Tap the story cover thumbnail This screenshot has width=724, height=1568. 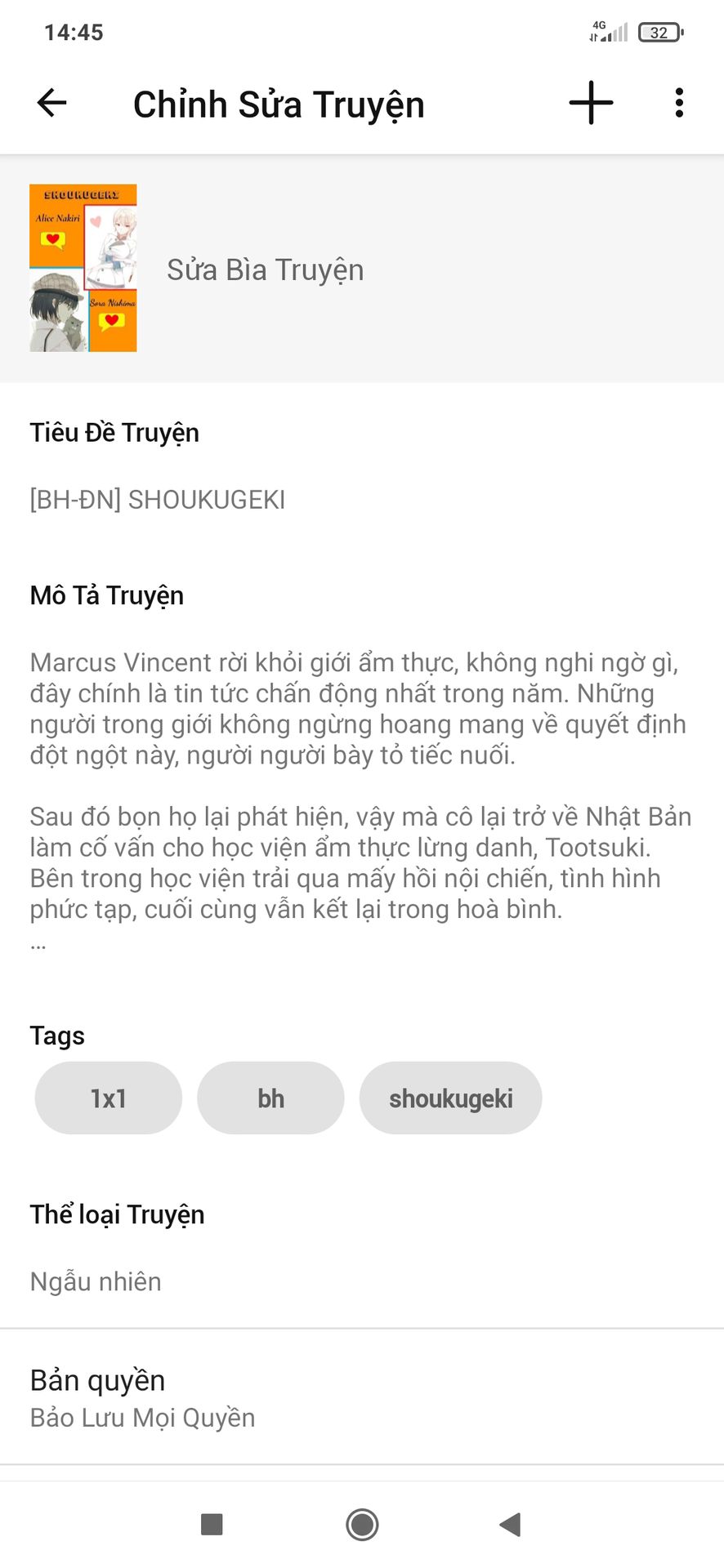(83, 268)
